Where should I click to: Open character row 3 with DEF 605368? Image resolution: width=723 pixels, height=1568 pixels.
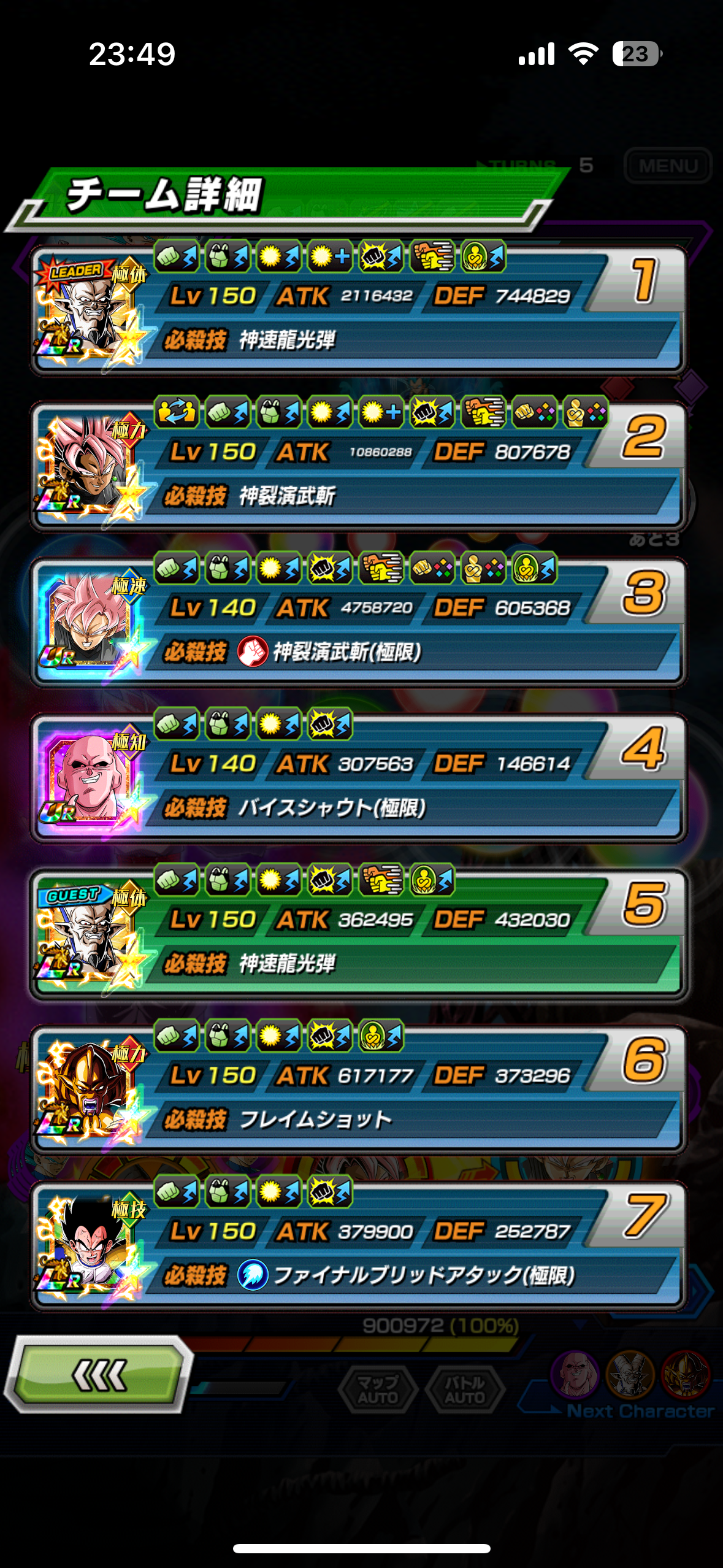tap(358, 622)
